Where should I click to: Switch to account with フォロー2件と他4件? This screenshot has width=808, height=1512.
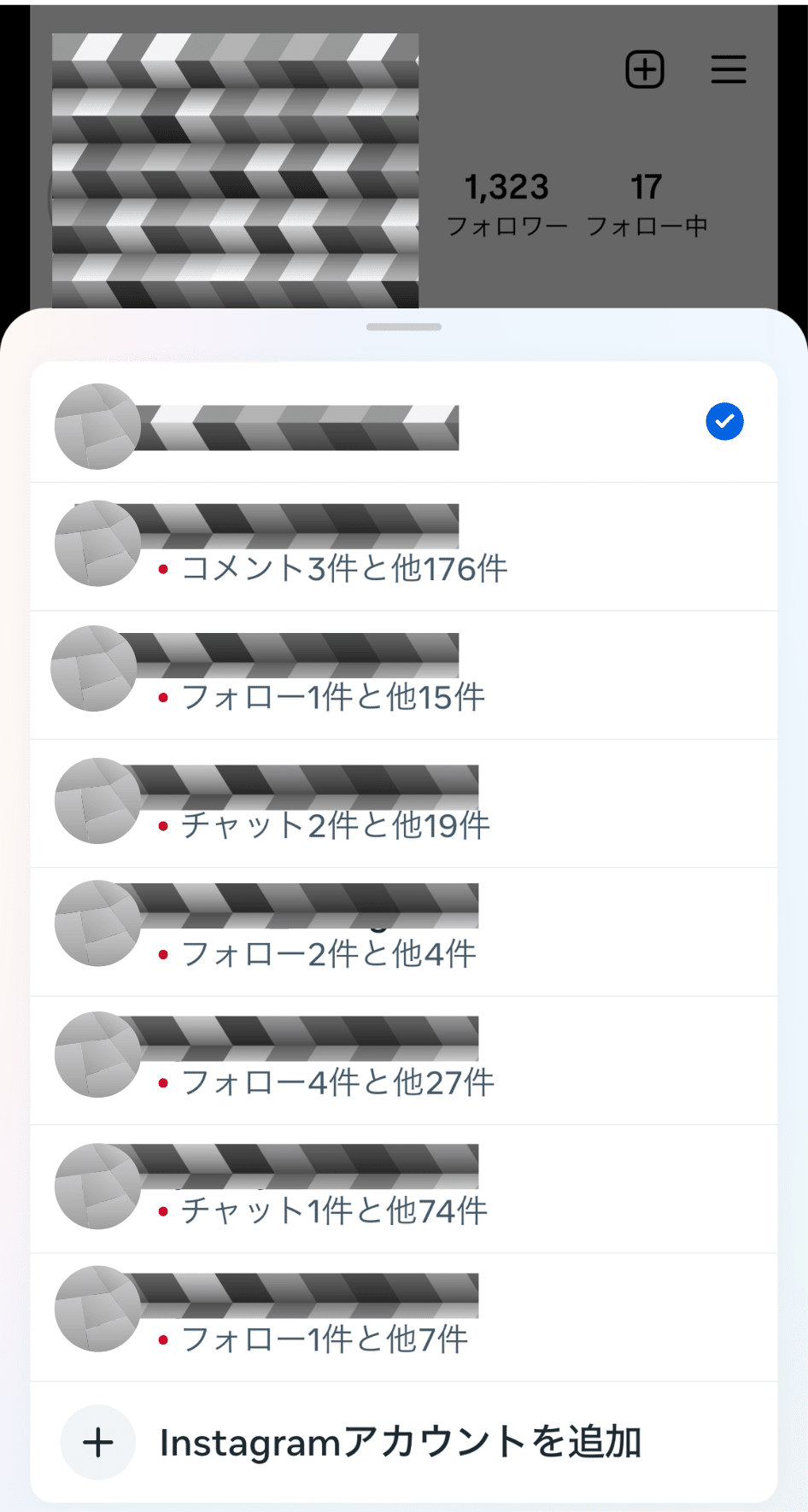pos(404,932)
